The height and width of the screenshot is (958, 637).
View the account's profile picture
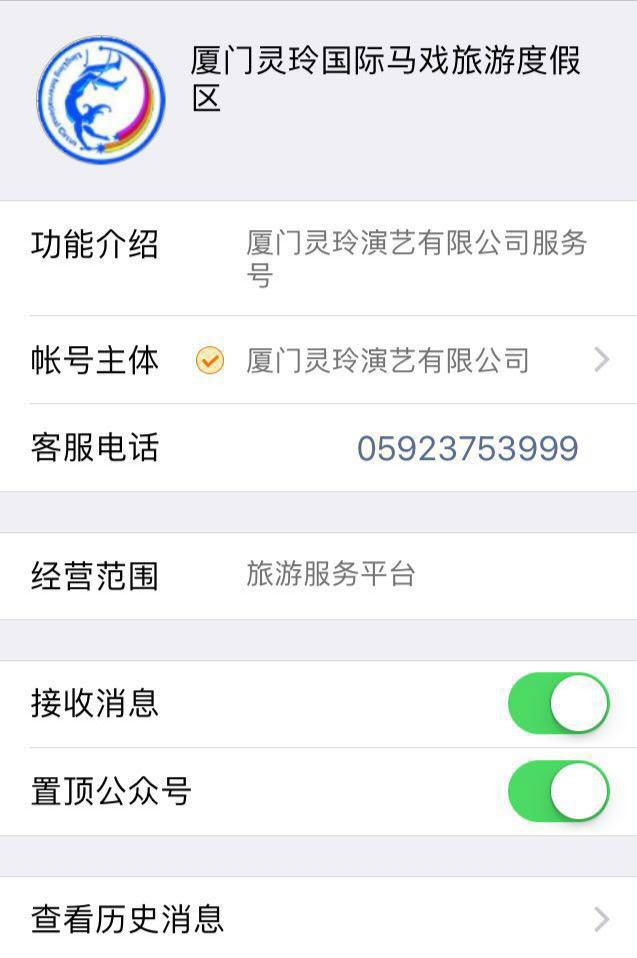point(101,100)
